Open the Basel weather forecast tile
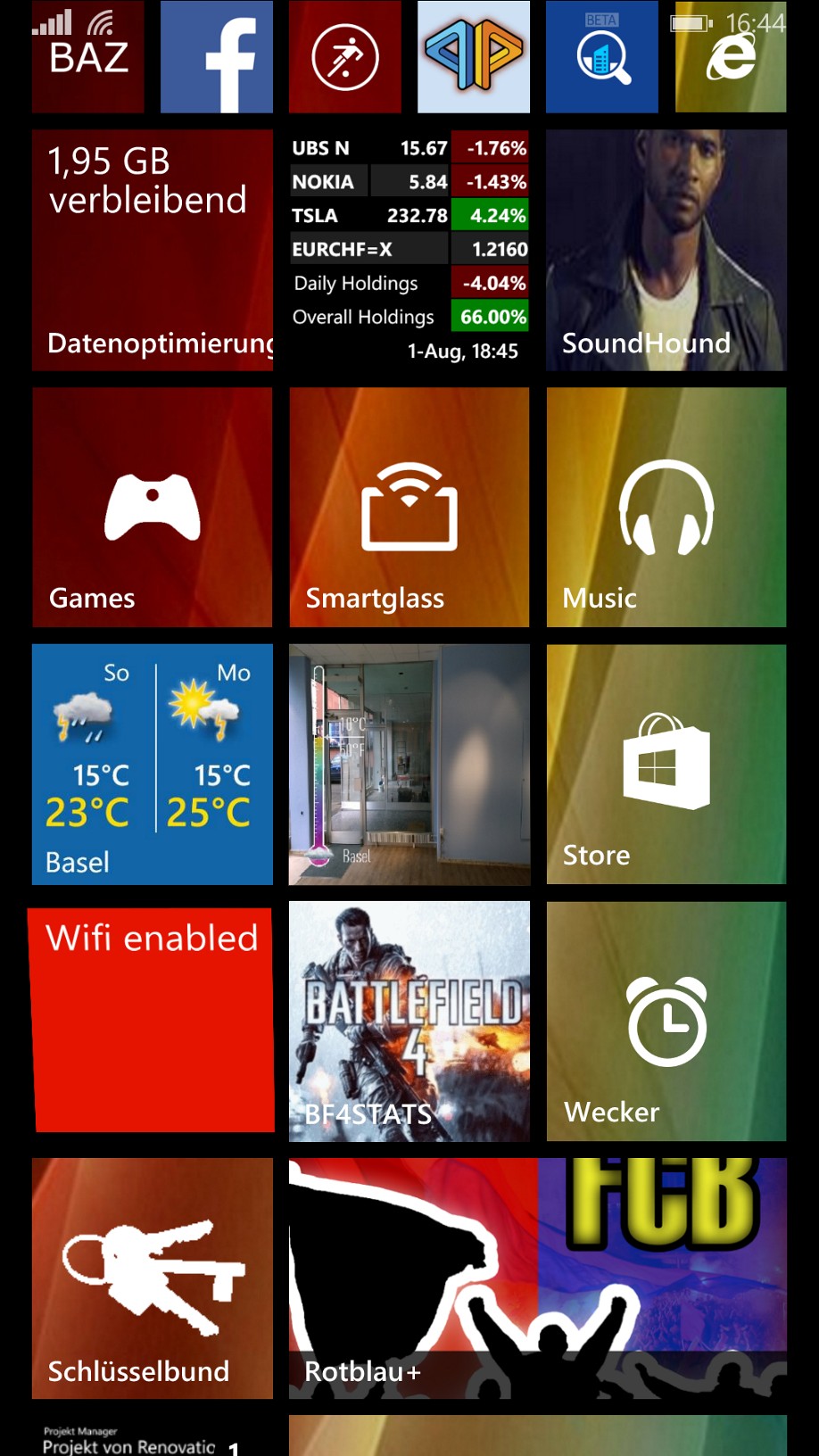This screenshot has height=1456, width=819. (153, 764)
